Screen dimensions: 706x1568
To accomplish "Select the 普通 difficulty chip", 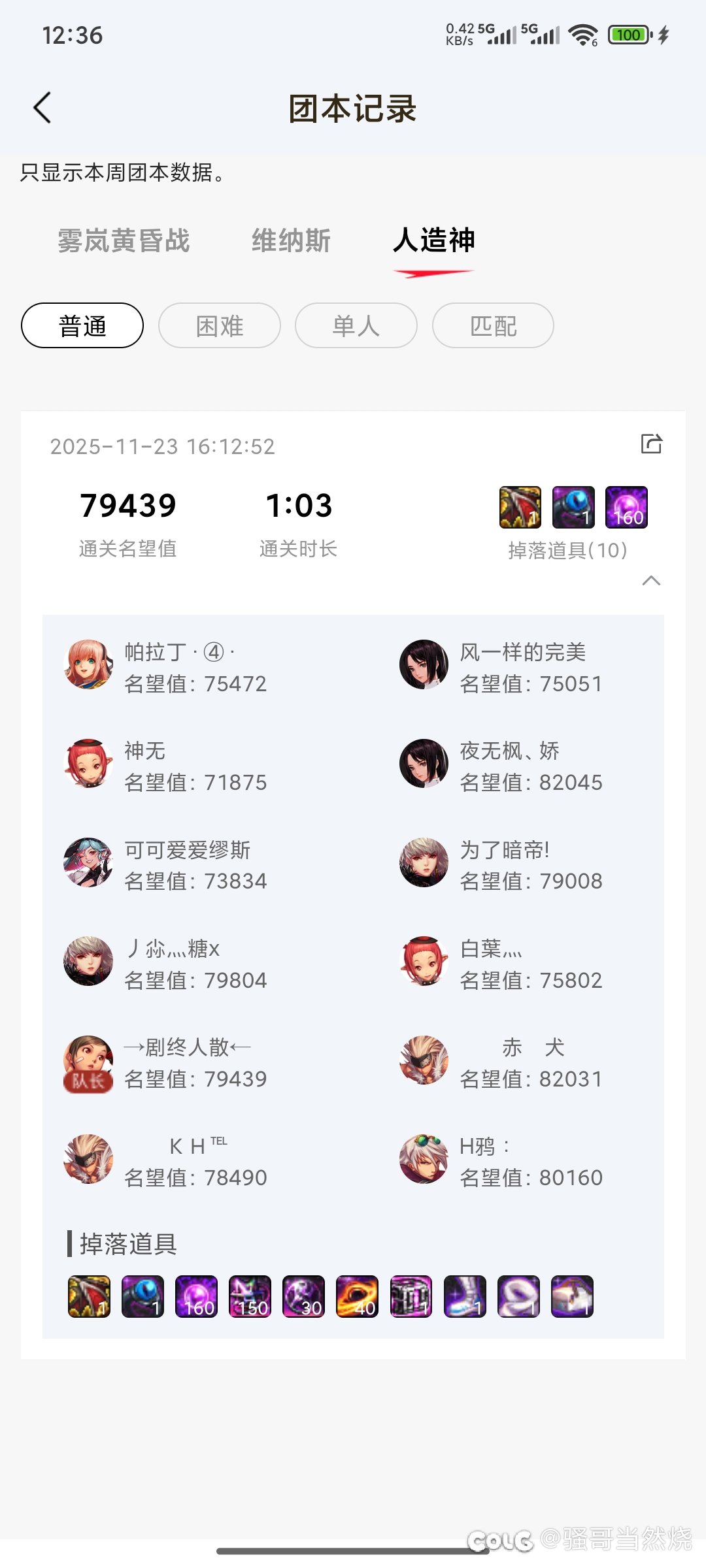I will [82, 325].
